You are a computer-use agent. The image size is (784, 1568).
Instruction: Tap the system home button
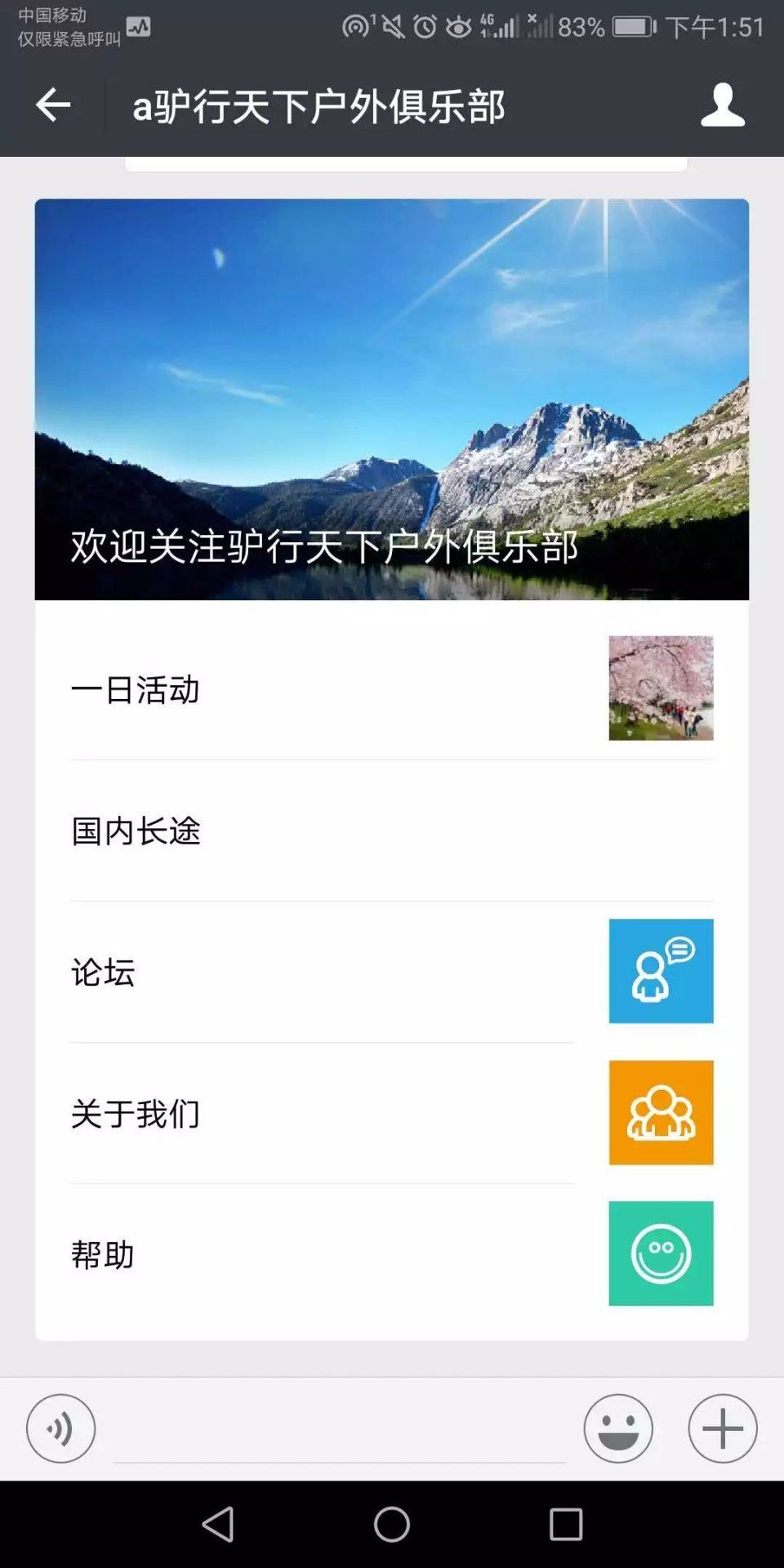(391, 1524)
